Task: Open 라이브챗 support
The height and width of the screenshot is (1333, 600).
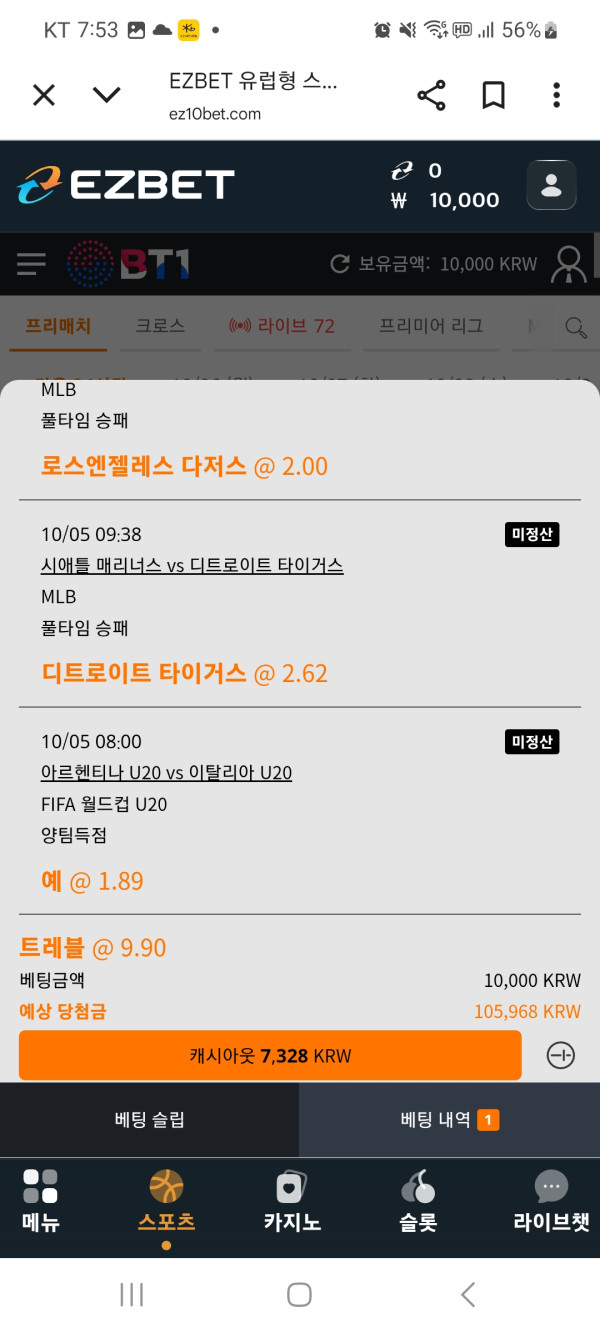Action: point(551,1200)
